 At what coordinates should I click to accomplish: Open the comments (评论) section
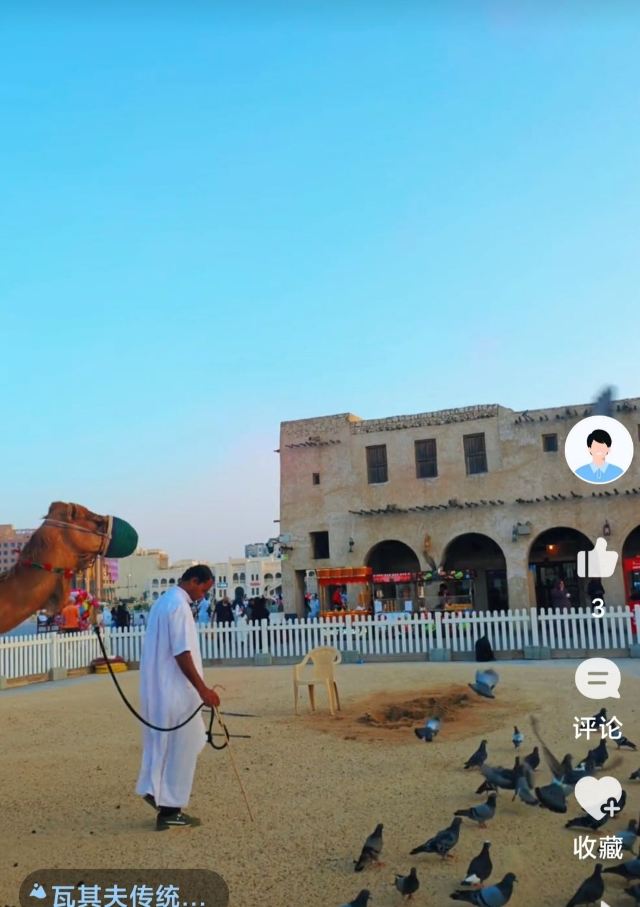coord(598,680)
